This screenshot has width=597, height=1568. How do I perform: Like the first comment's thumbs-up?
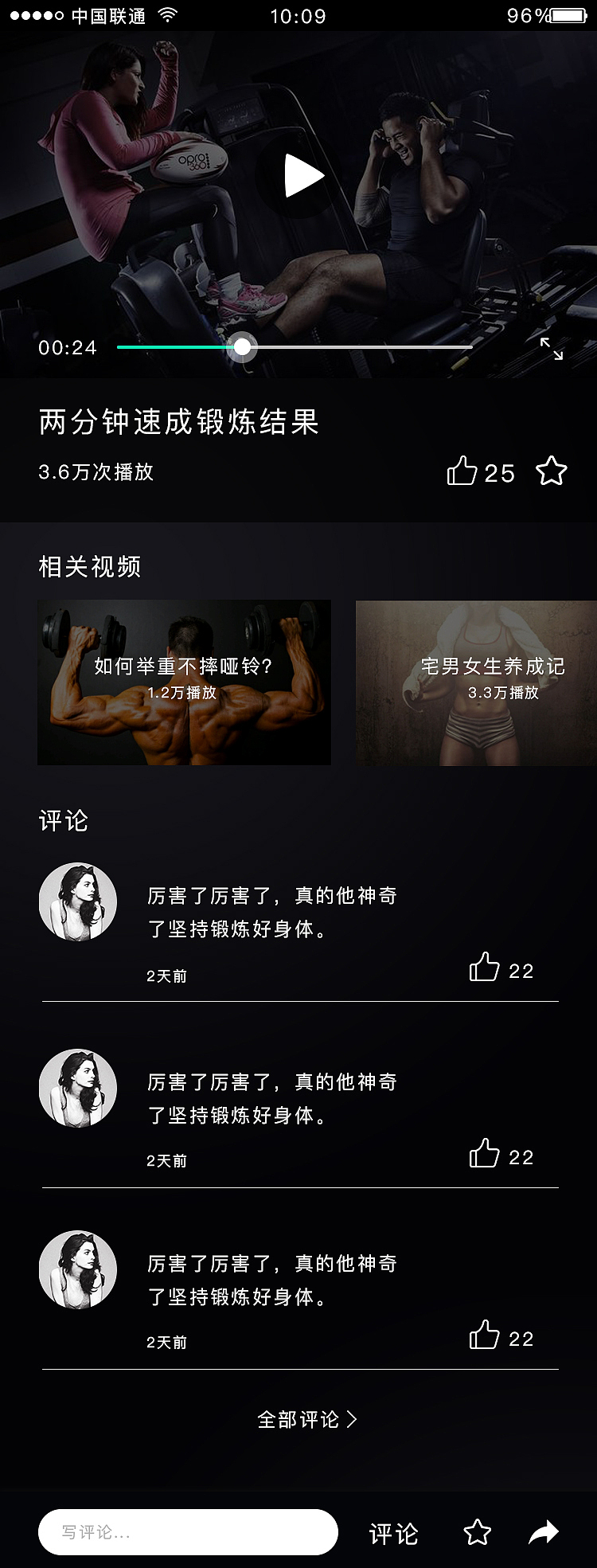(484, 969)
